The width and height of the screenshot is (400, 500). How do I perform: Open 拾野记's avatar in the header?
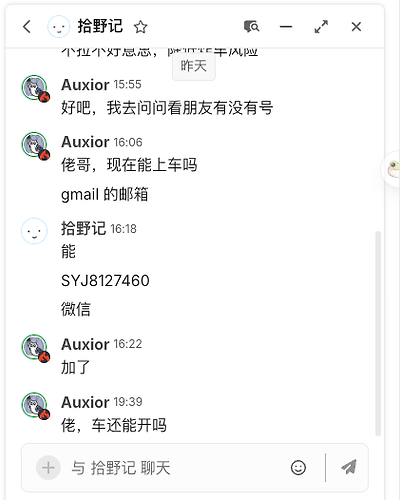(59, 27)
